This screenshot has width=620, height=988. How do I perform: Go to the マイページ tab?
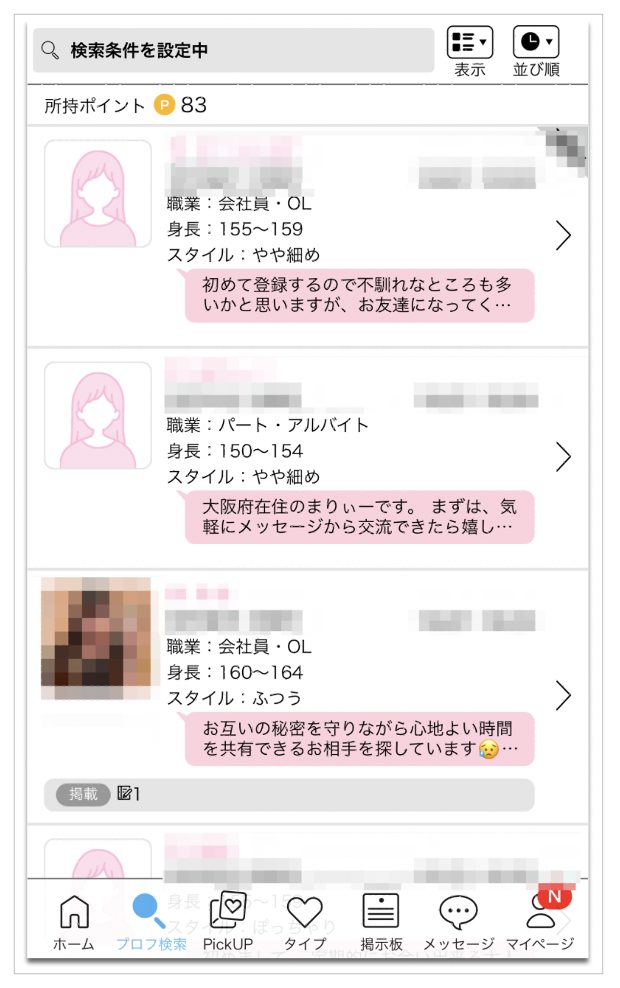click(540, 922)
